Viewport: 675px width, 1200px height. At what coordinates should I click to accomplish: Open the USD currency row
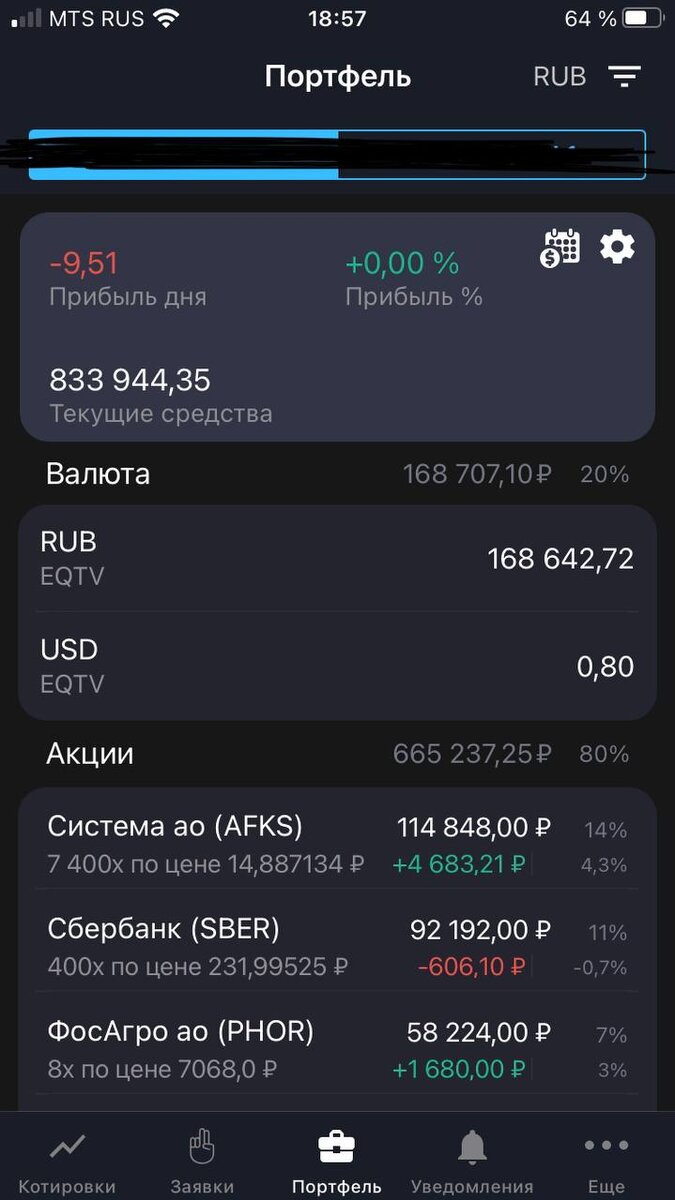[337, 666]
